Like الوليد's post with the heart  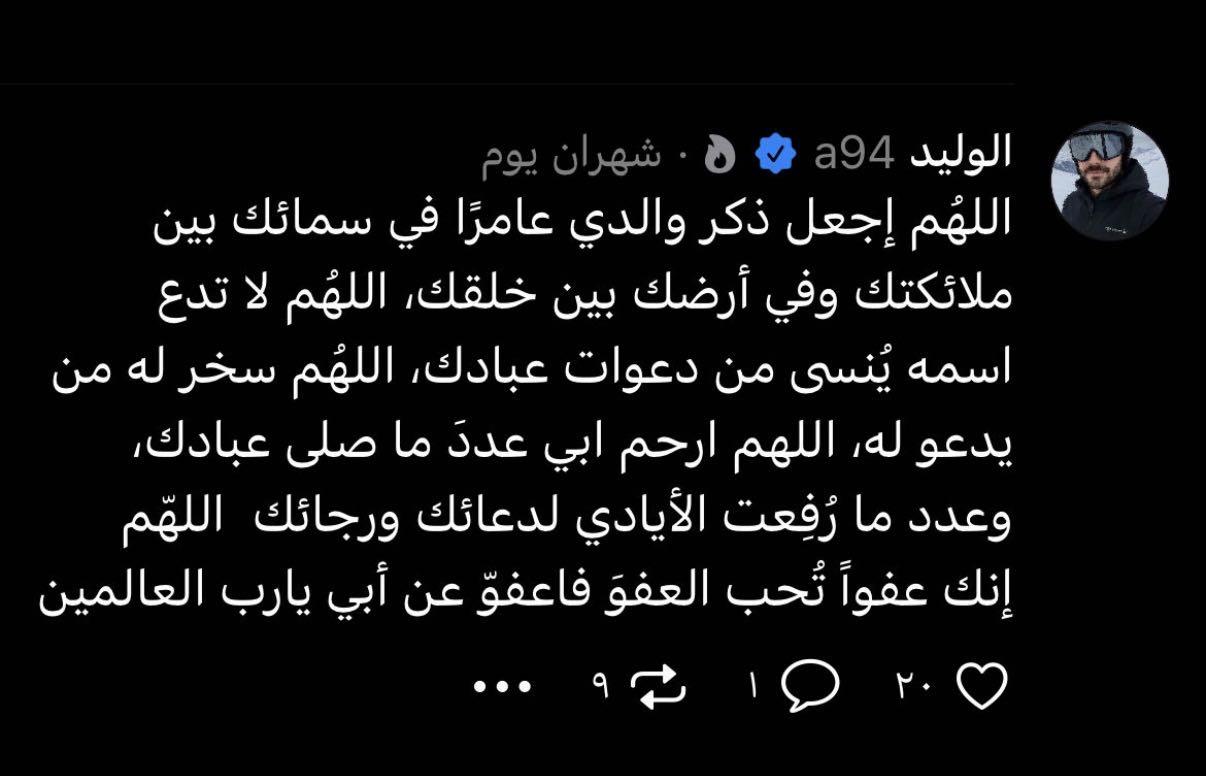coord(982,686)
